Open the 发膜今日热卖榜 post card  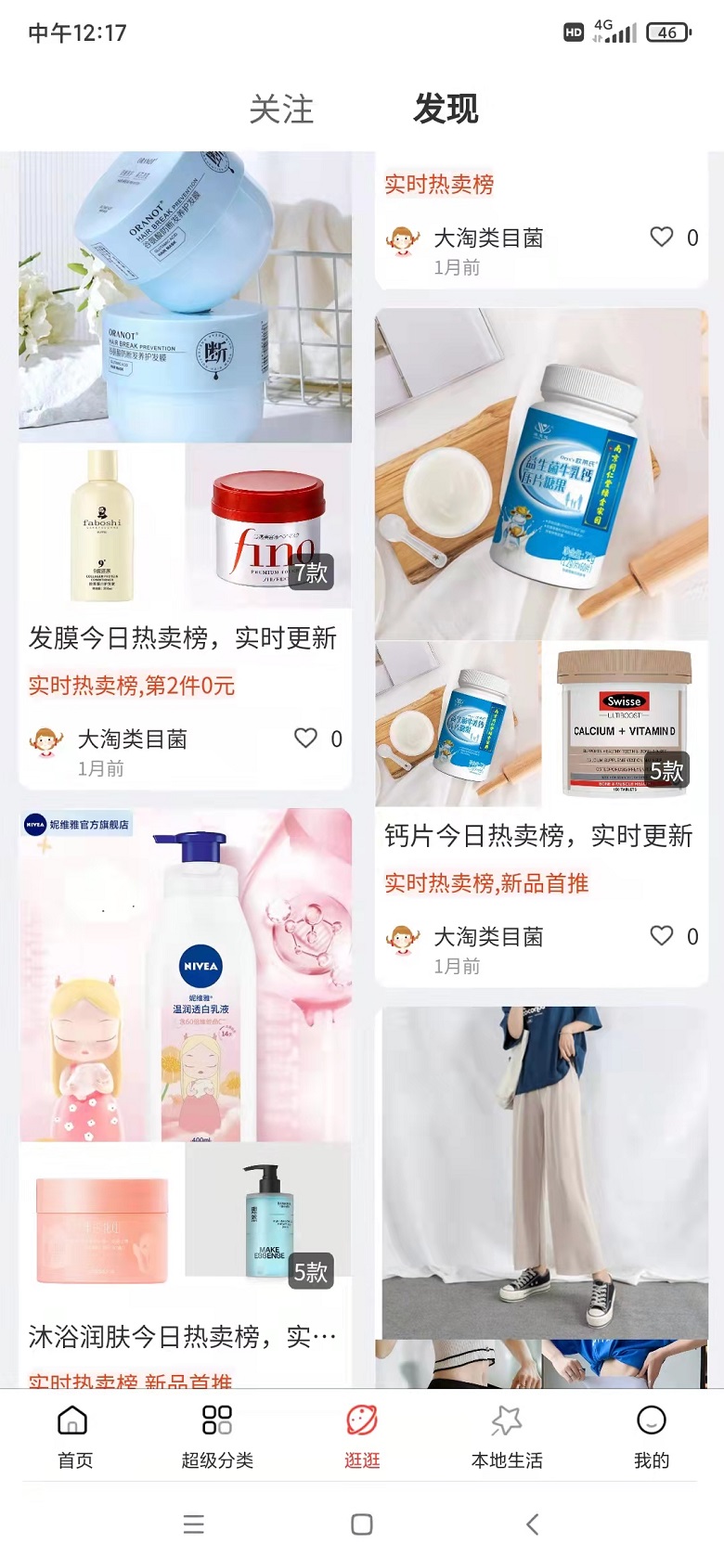pyautogui.click(x=183, y=638)
